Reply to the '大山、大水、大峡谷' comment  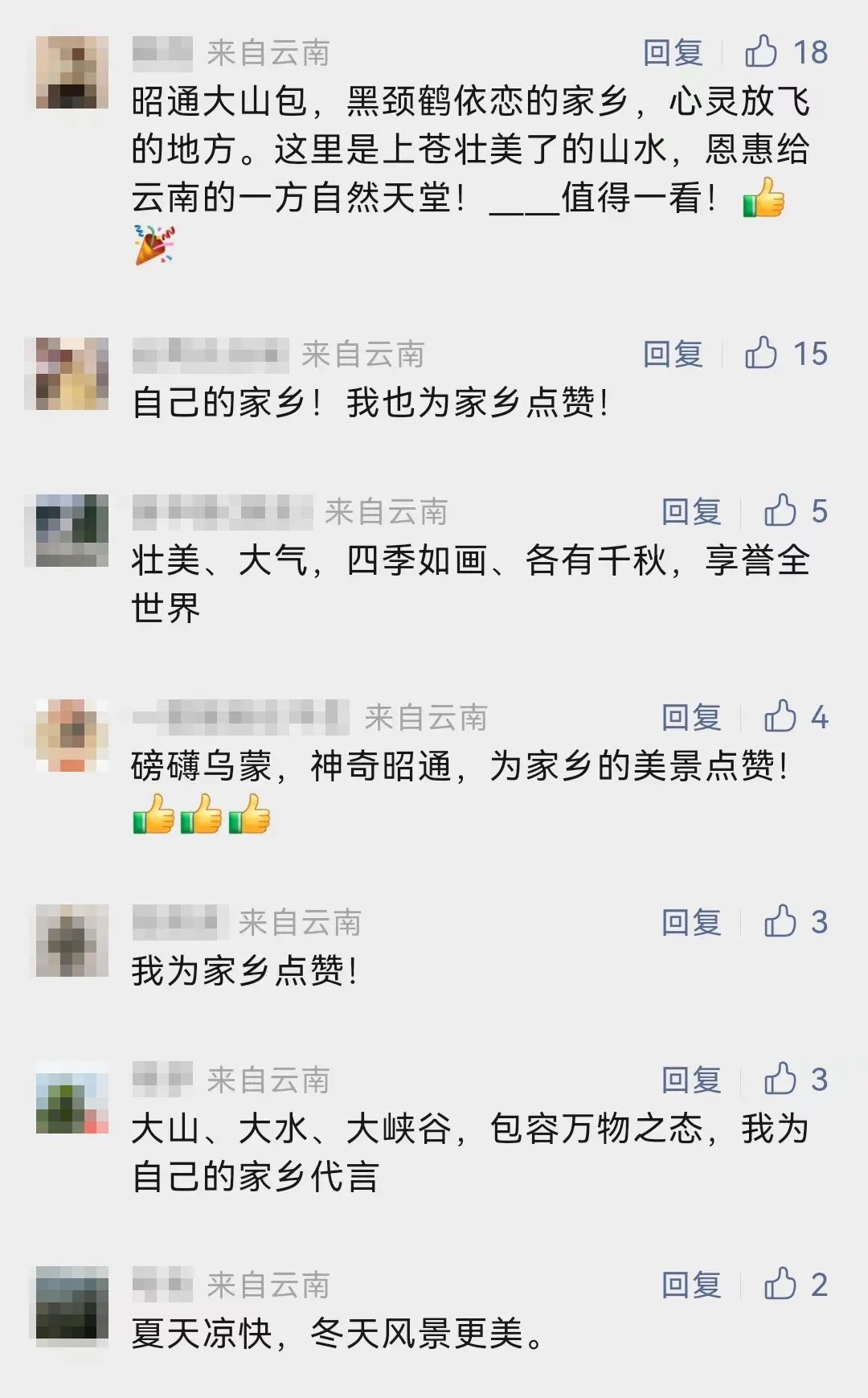click(x=691, y=1080)
